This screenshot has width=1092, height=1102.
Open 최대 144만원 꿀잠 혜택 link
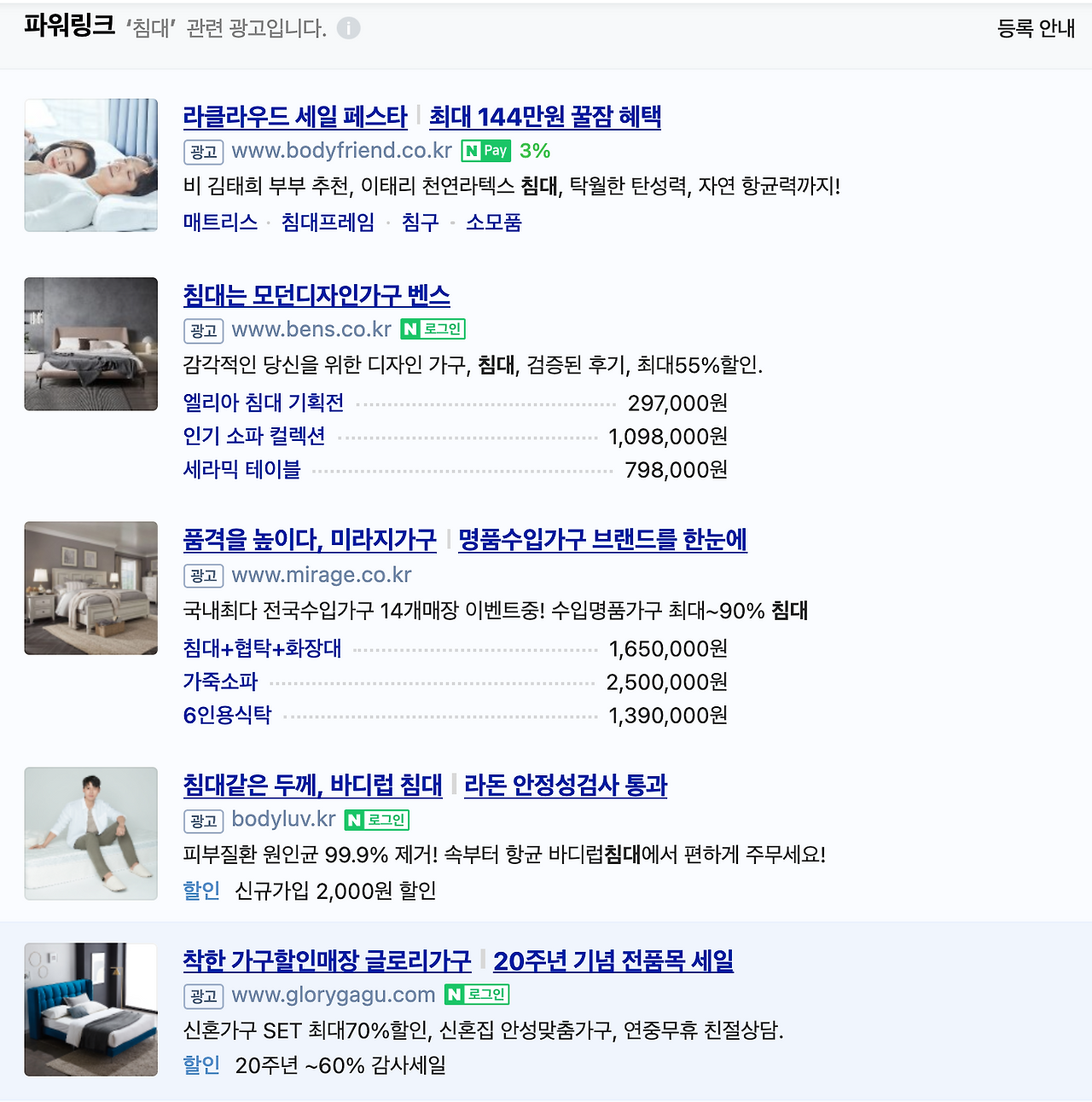click(x=545, y=117)
